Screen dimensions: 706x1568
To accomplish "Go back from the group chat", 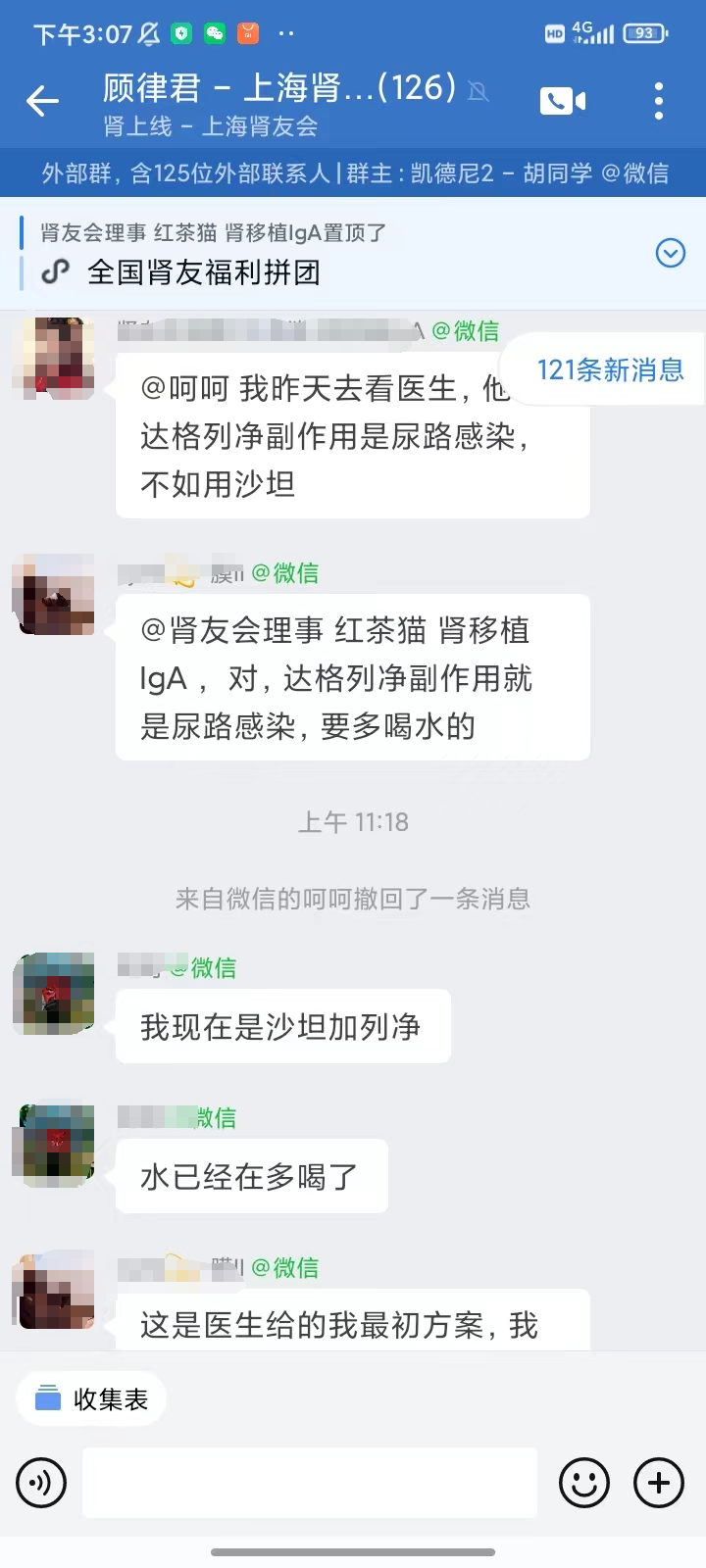I will tap(42, 101).
